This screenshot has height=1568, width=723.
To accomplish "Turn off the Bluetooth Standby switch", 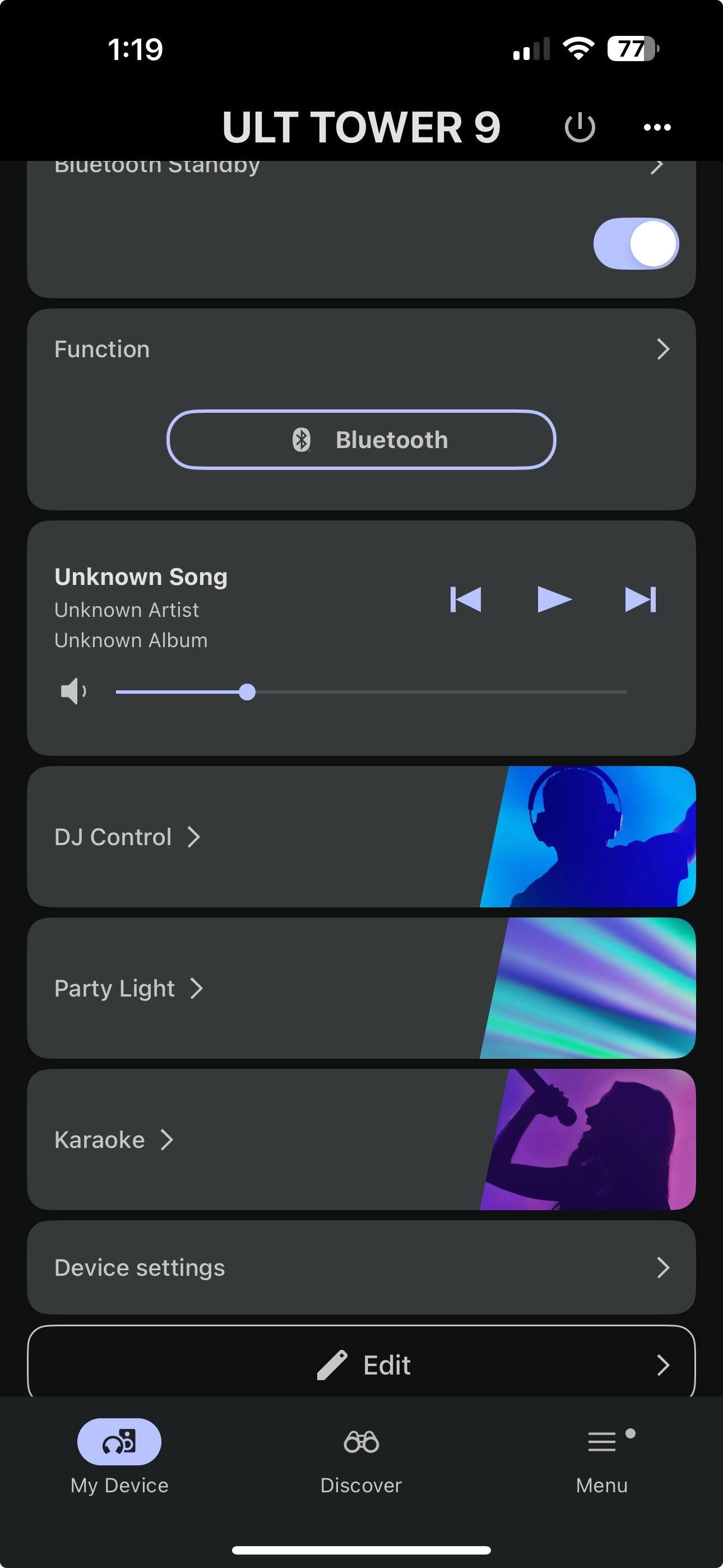I will pos(636,243).
